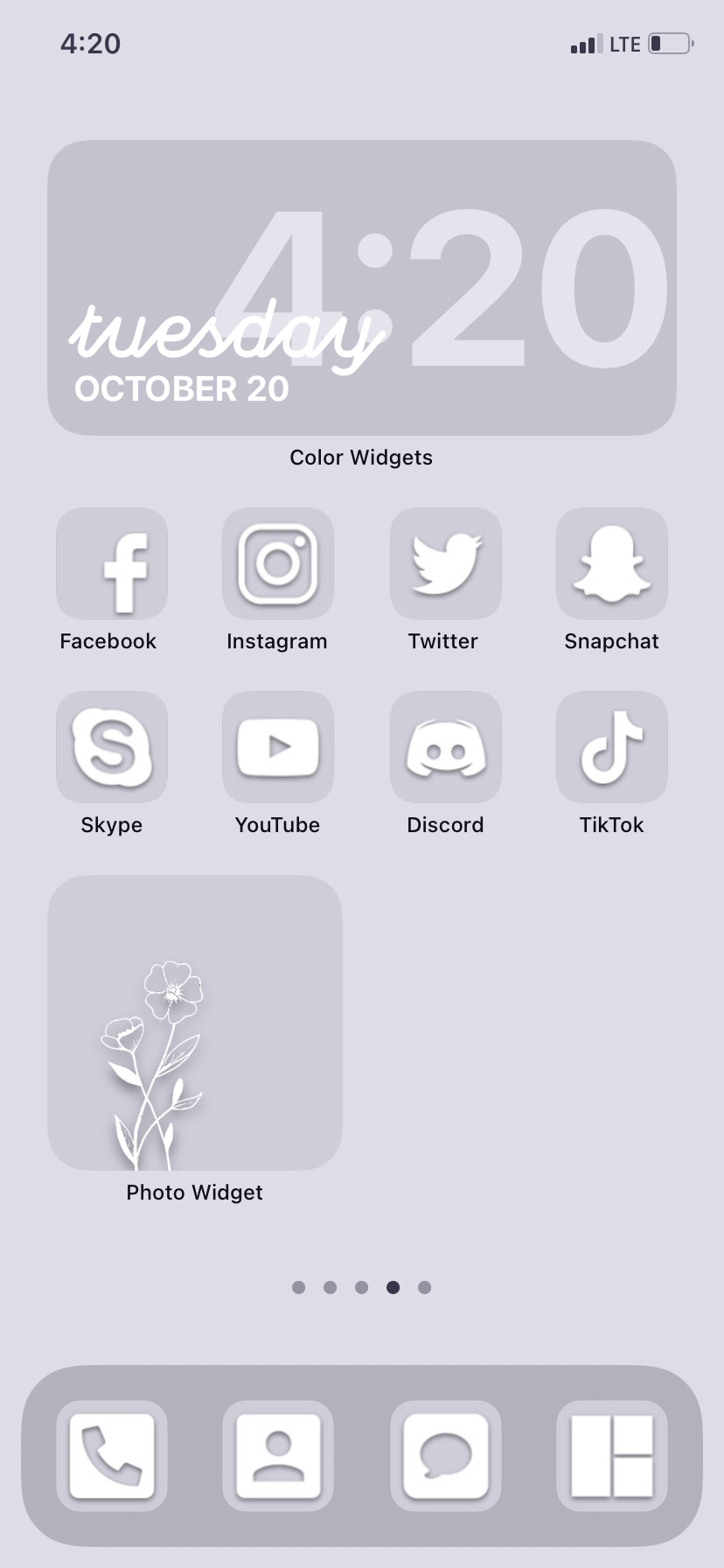Open Messages from the dock
Screen dimensions: 724x1568
(445, 1458)
